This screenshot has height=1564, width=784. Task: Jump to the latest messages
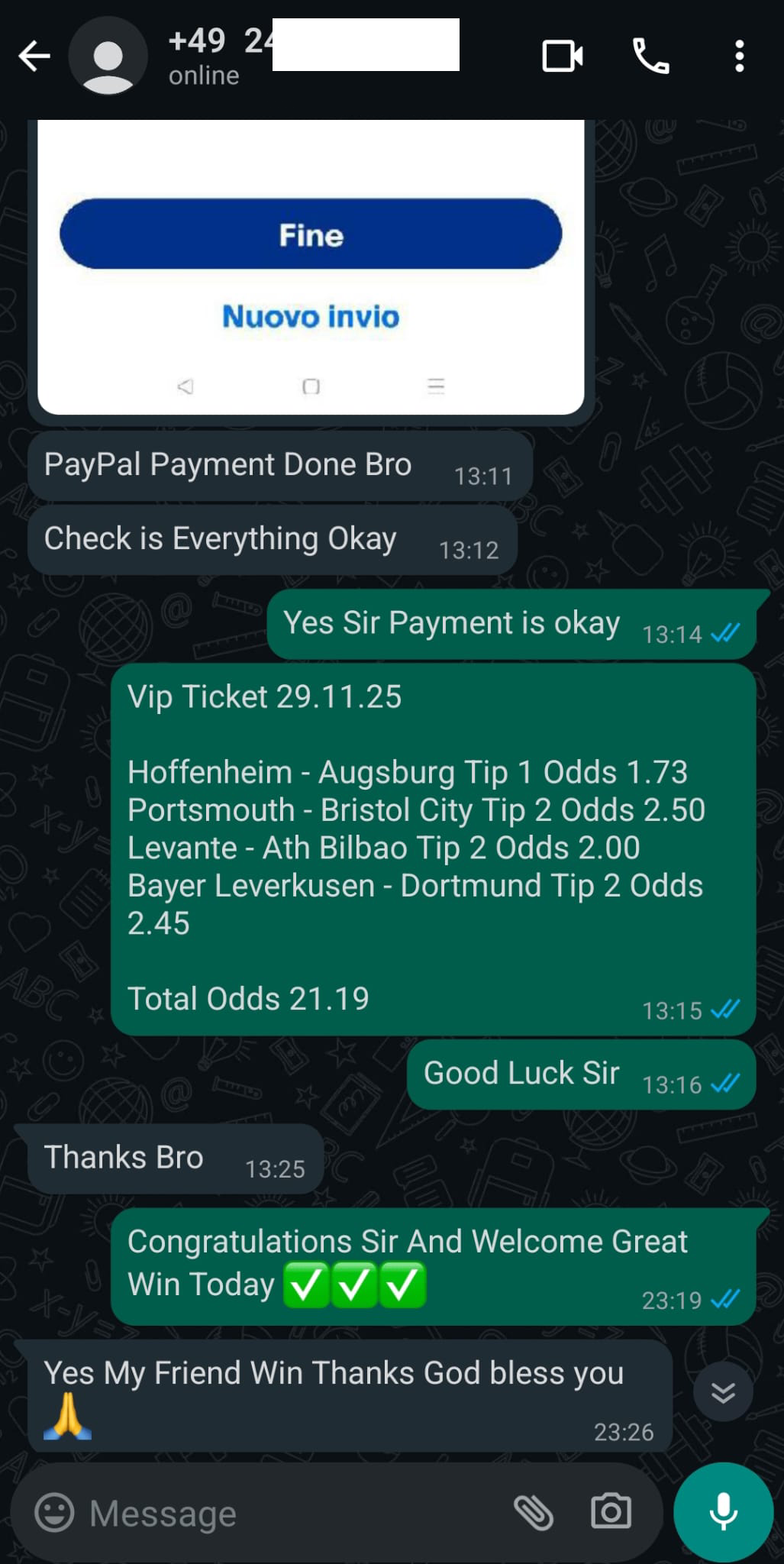pos(723,1392)
